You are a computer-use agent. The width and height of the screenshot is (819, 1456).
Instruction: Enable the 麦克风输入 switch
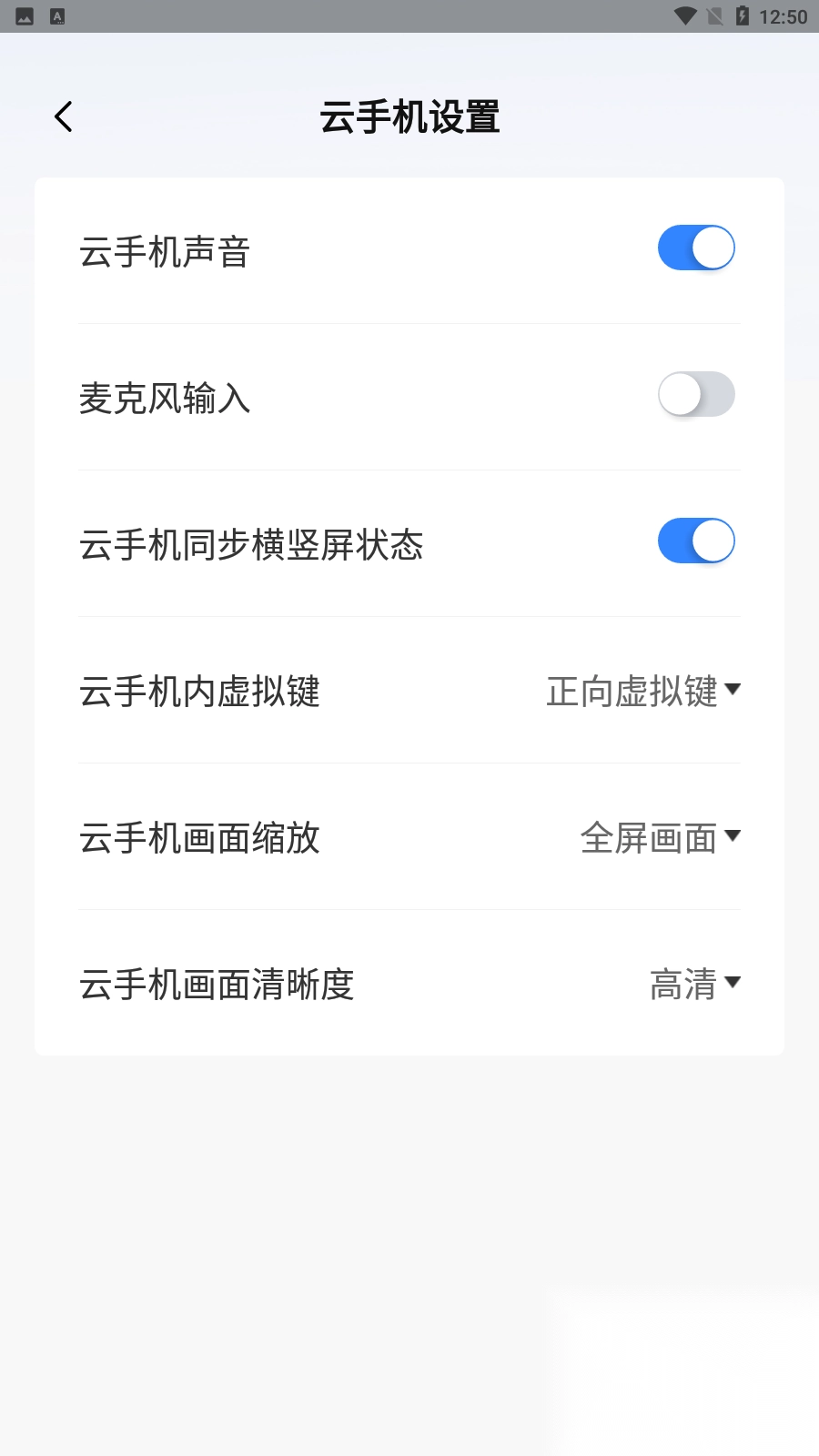pyautogui.click(x=696, y=395)
